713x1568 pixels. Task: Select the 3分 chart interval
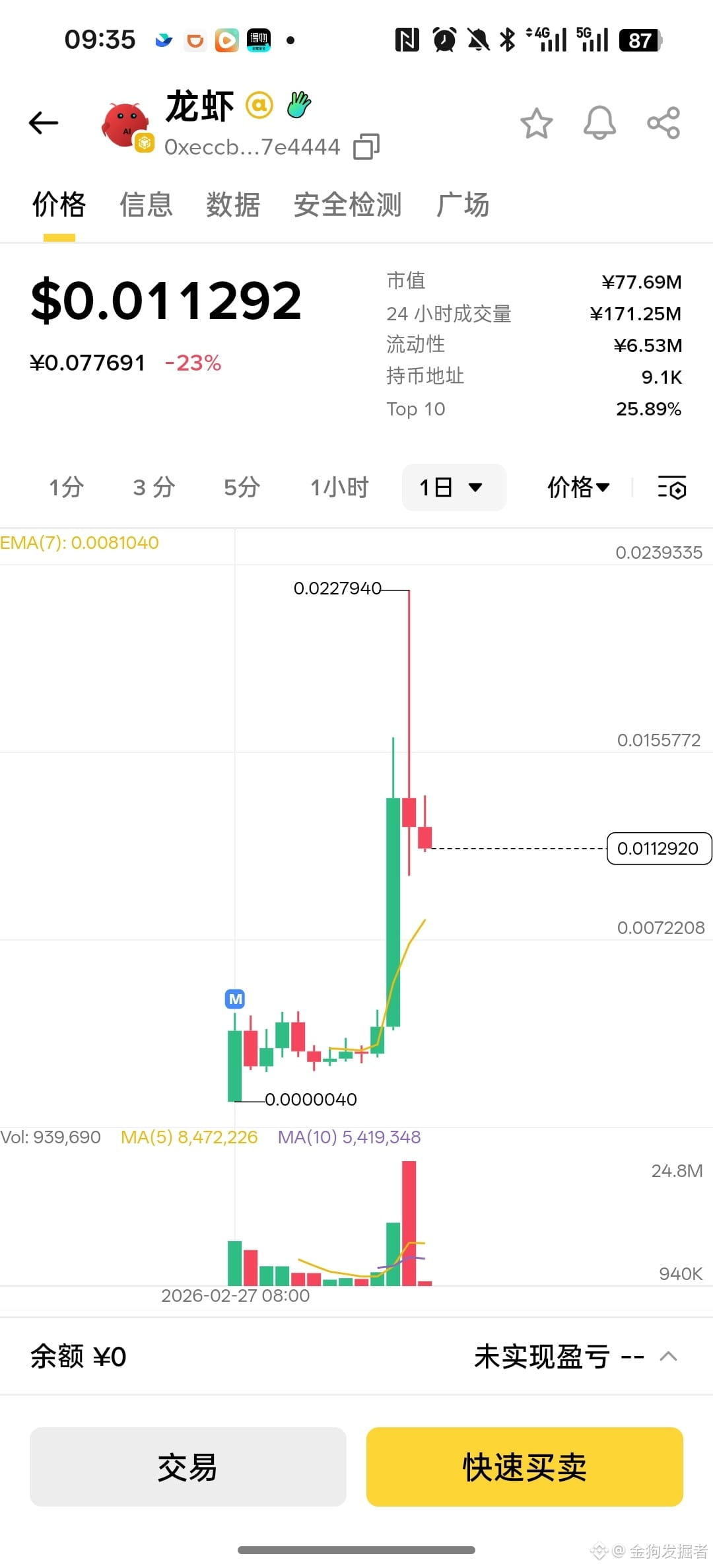(154, 487)
